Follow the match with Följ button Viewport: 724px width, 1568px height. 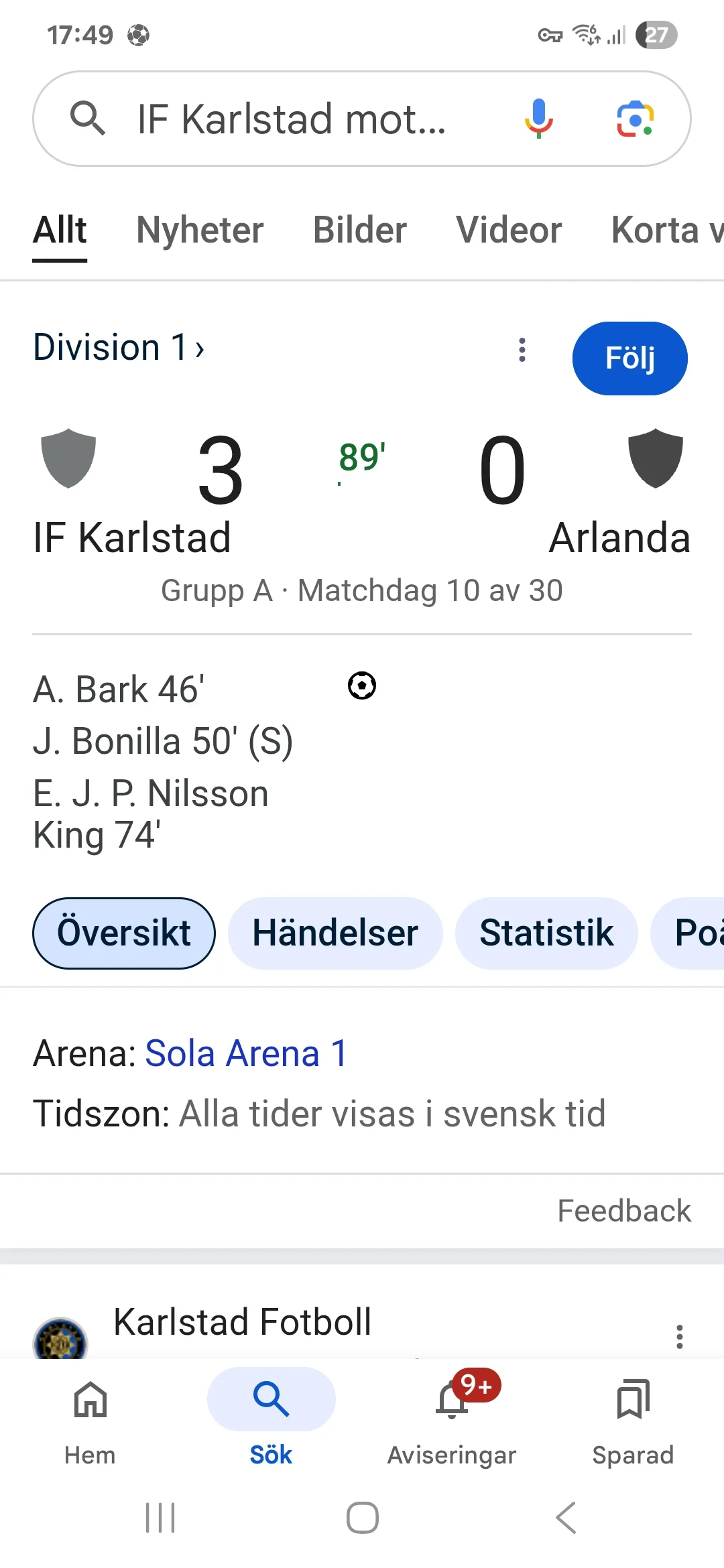(x=629, y=358)
